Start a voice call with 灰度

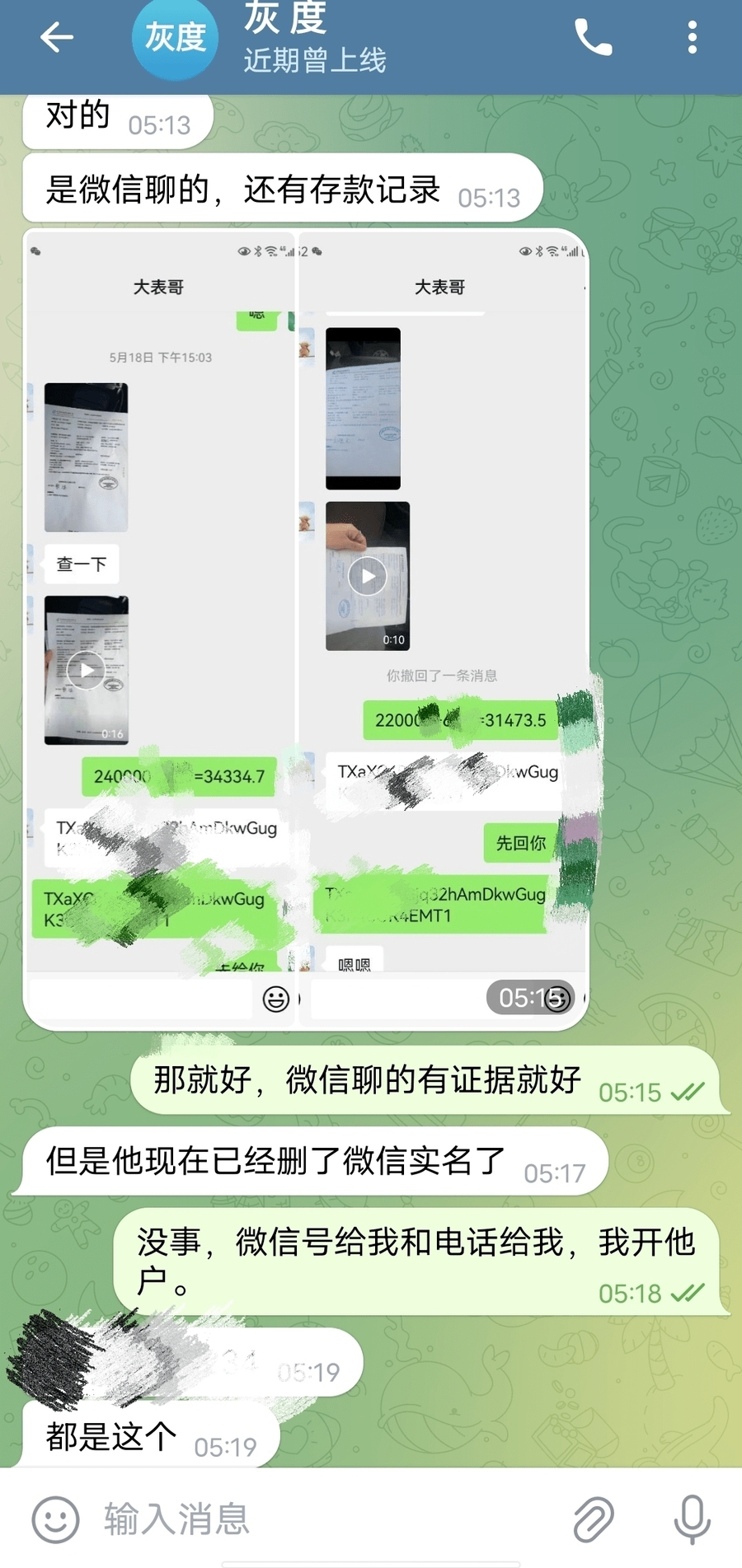[593, 38]
